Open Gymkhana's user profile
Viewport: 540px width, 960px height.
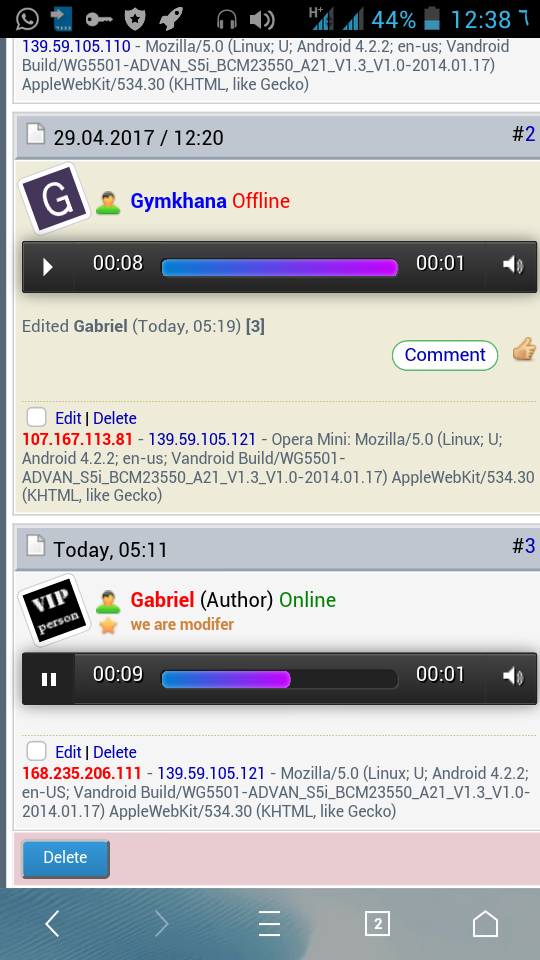point(178,201)
